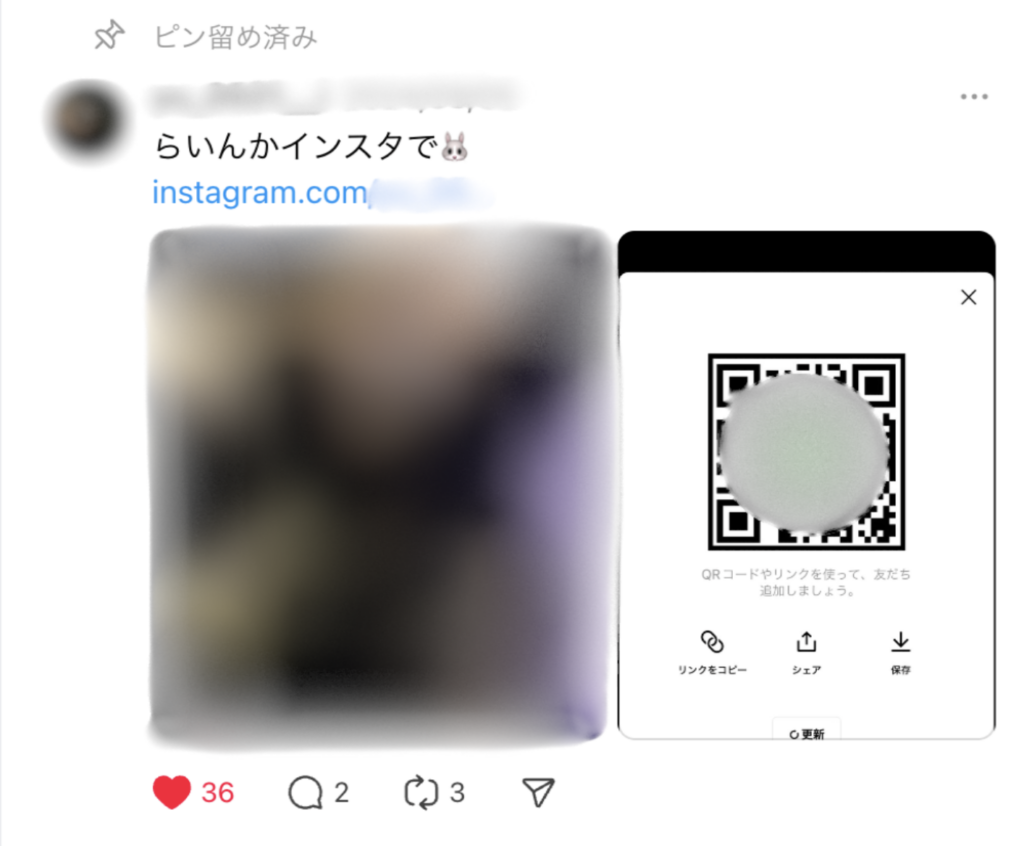
Task: Open the blurred photo attachment
Action: (378, 485)
